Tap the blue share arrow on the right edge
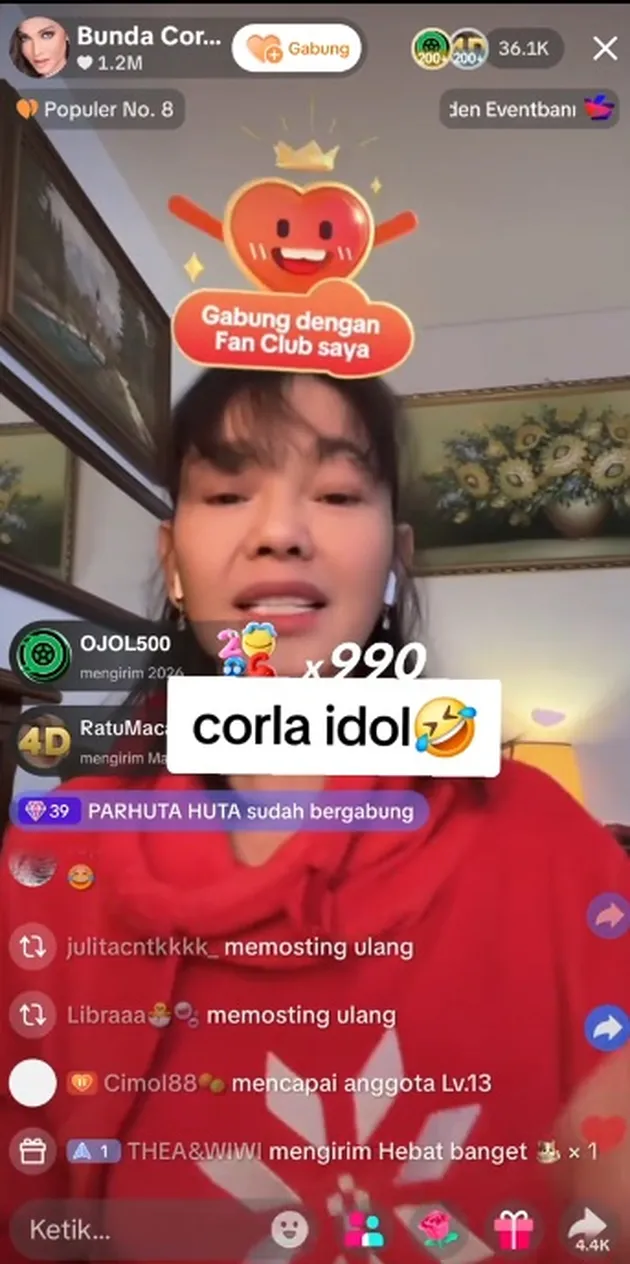630x1264 pixels. [607, 1027]
